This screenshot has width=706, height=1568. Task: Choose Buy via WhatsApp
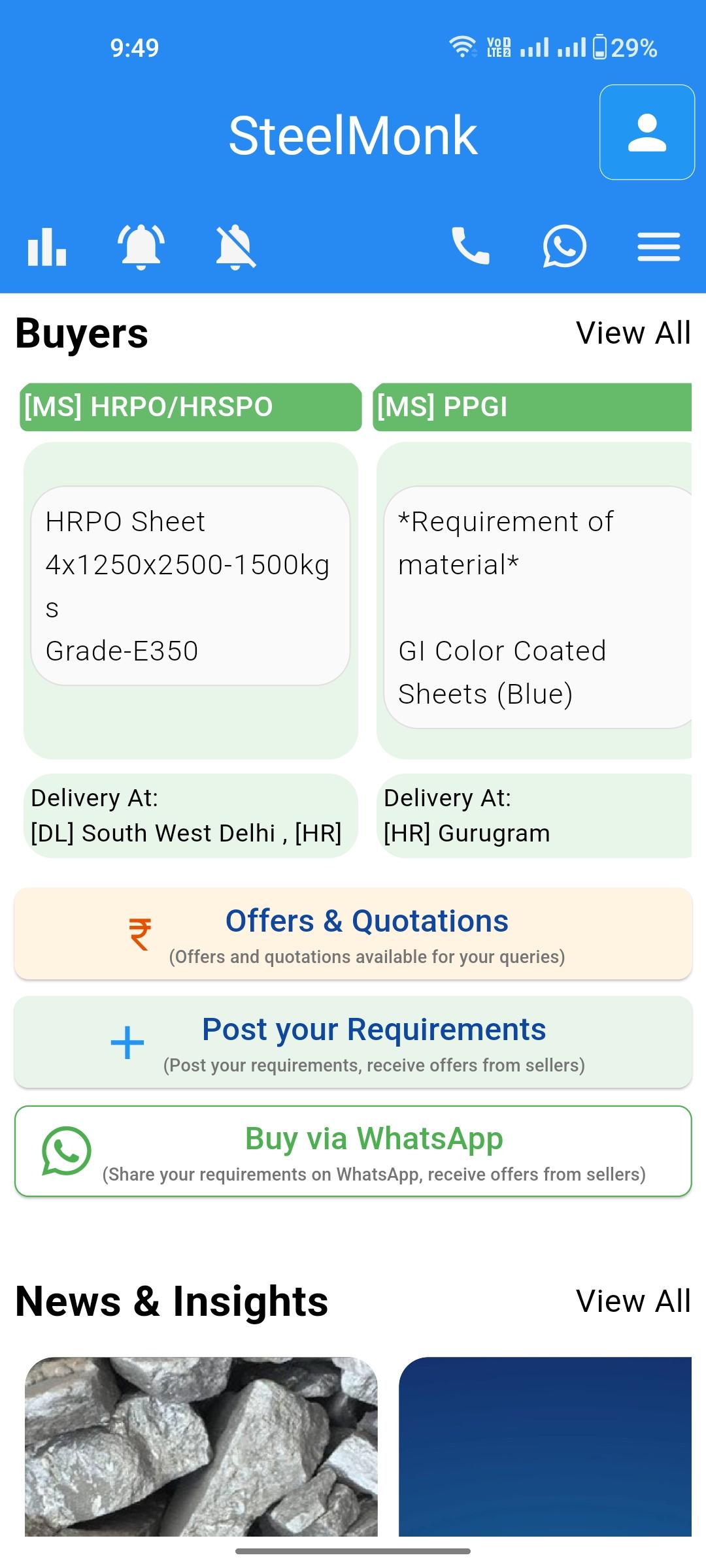(353, 1151)
